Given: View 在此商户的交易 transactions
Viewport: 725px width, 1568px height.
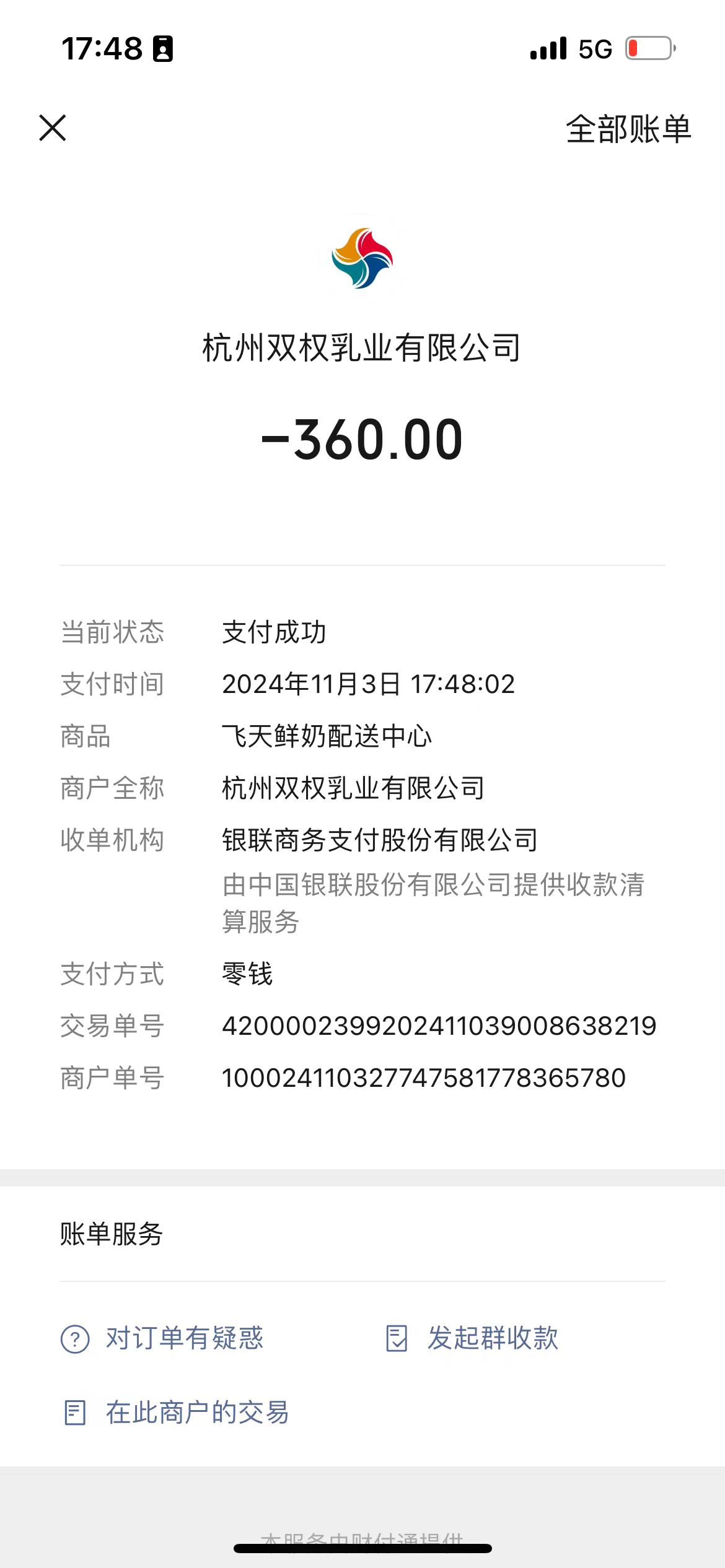Looking at the screenshot, I should coord(177,1413).
